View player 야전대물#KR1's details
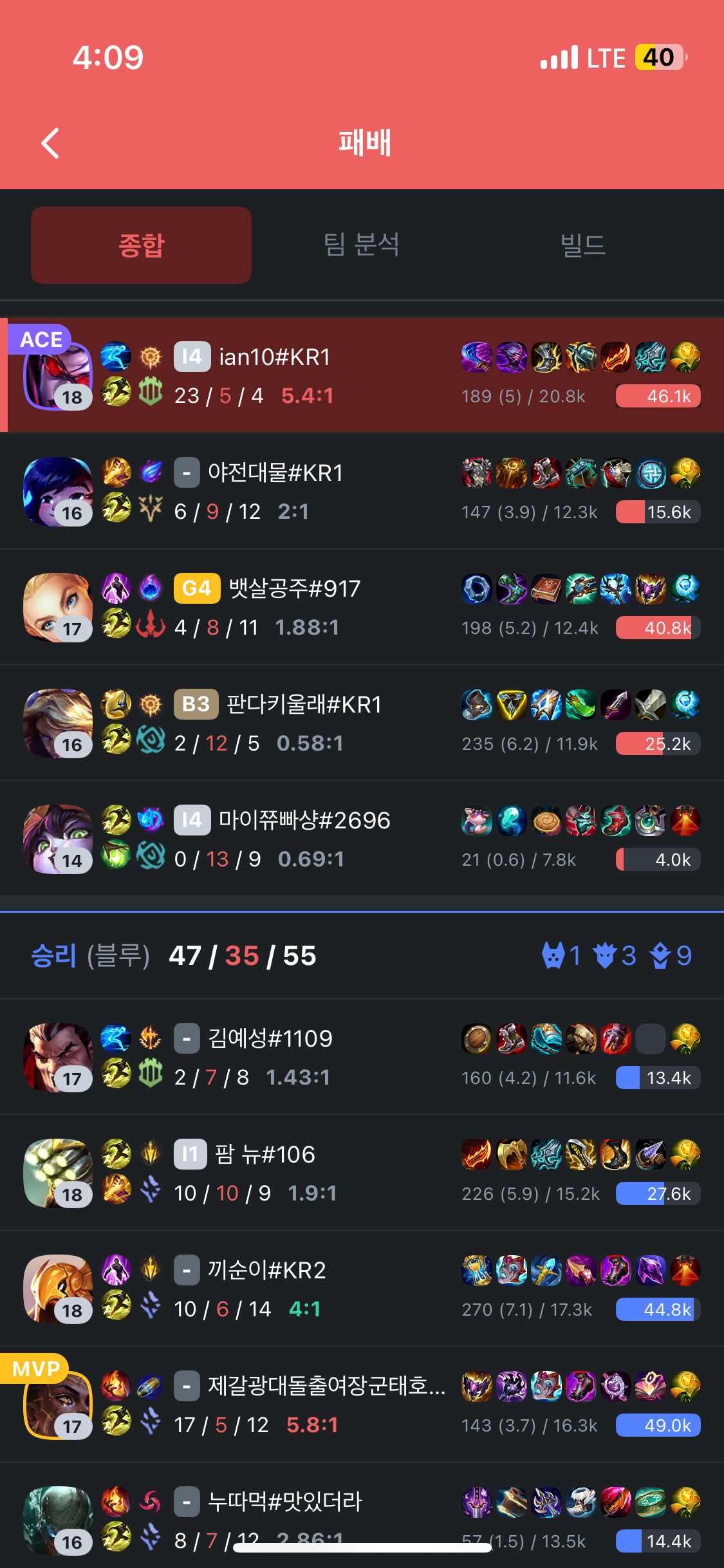The image size is (724, 1568). tap(275, 473)
